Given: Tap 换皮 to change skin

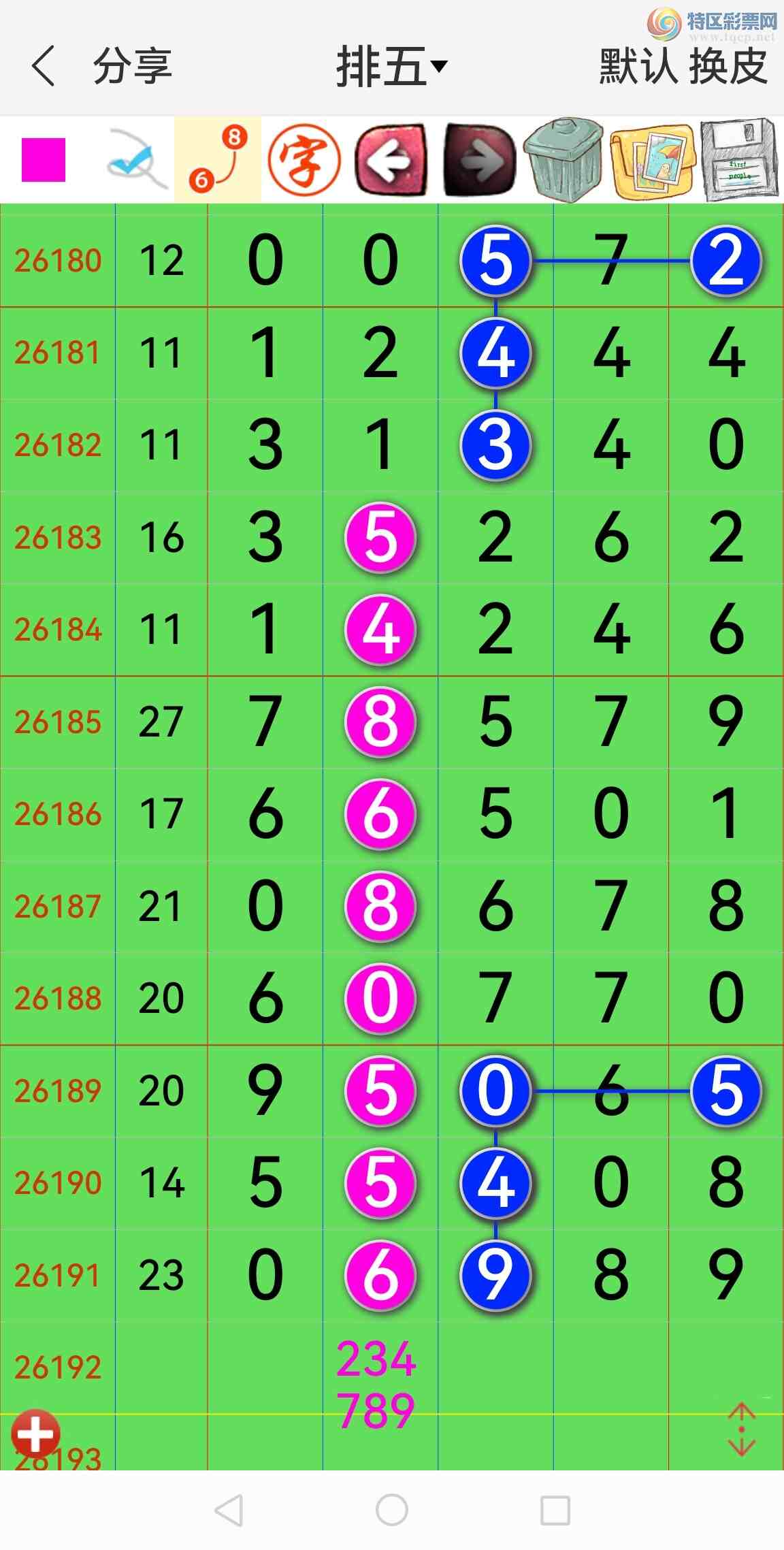Looking at the screenshot, I should click(728, 66).
